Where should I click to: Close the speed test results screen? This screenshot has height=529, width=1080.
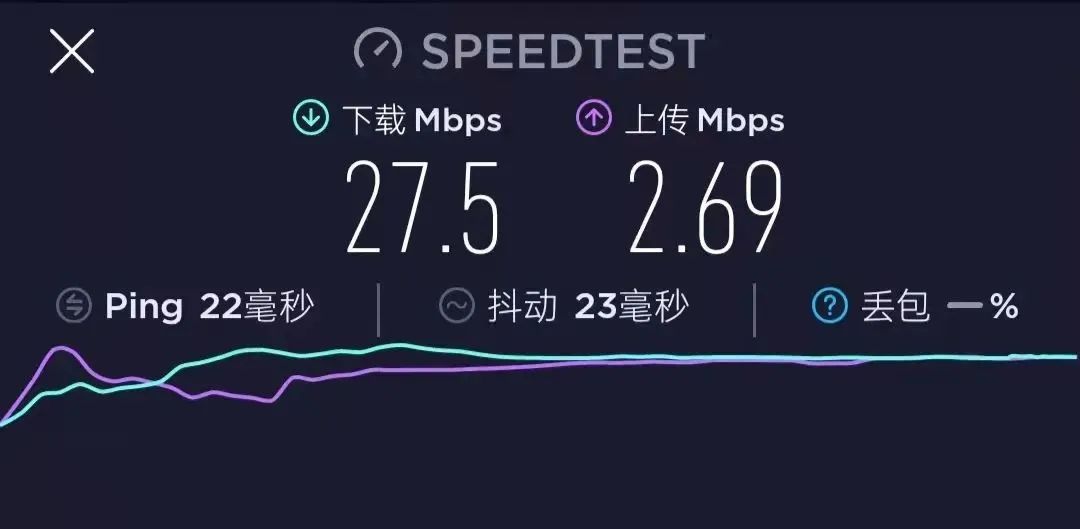[x=72, y=51]
